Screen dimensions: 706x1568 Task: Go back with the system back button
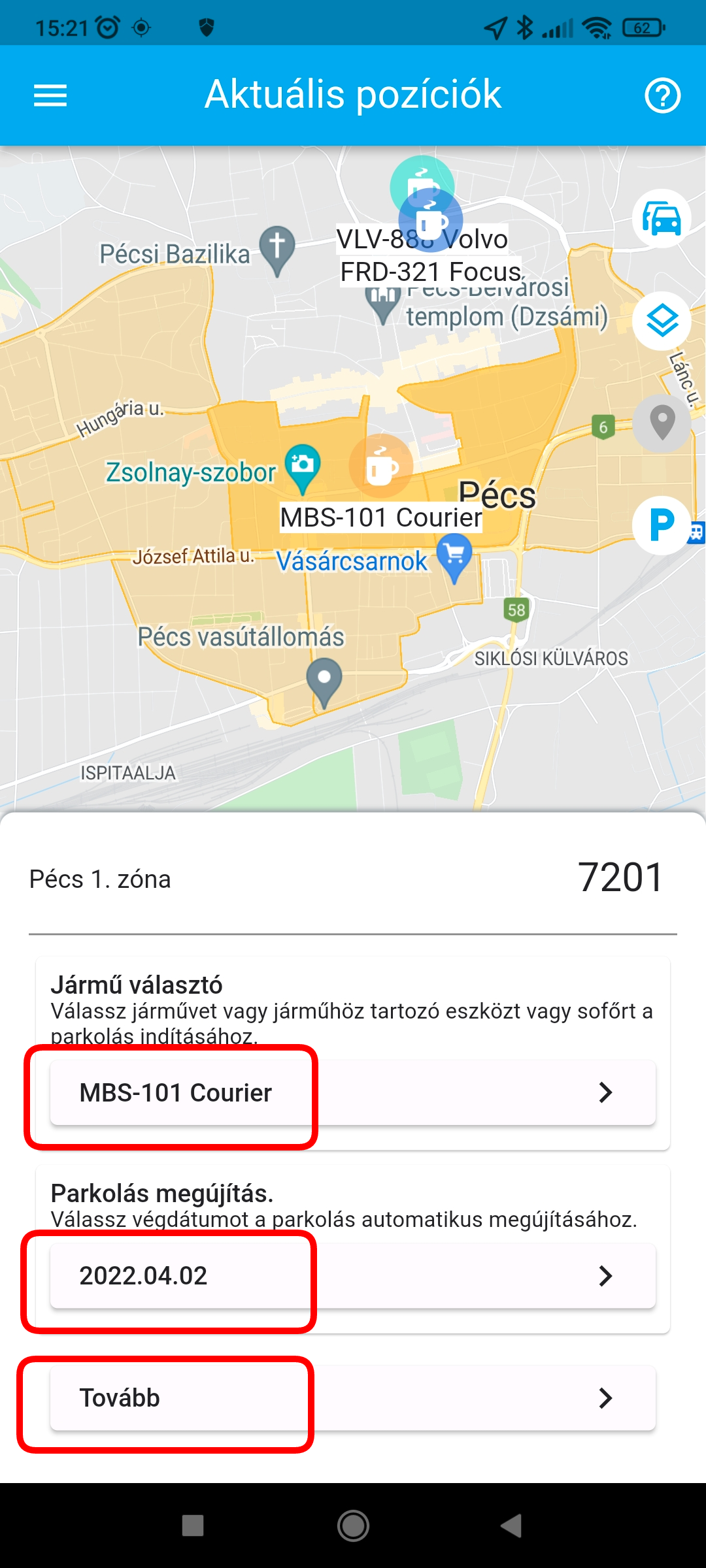512,1526
